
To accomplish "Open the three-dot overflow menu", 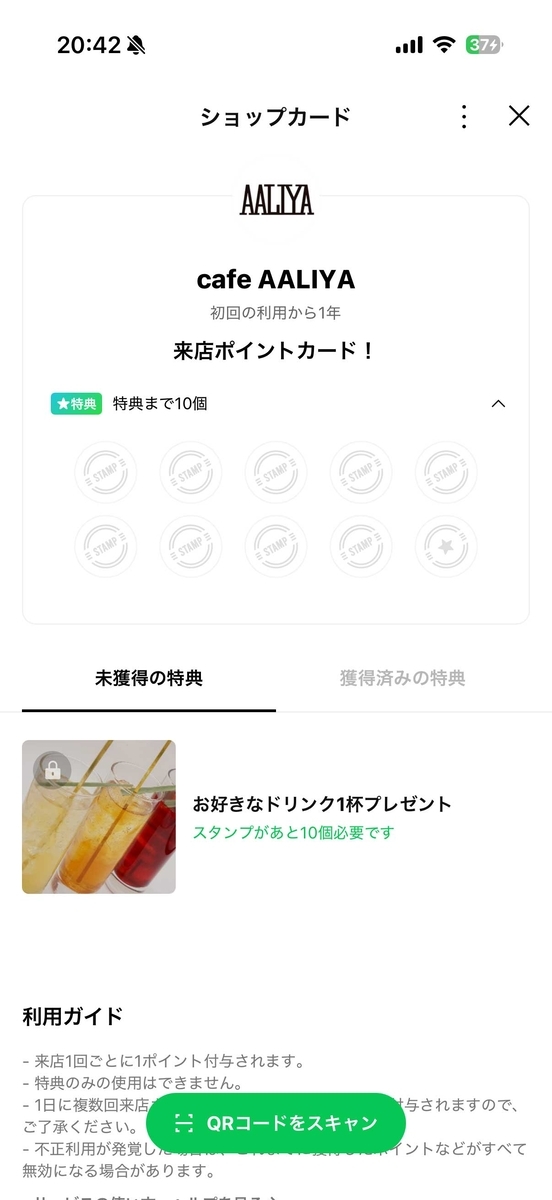I will point(464,116).
